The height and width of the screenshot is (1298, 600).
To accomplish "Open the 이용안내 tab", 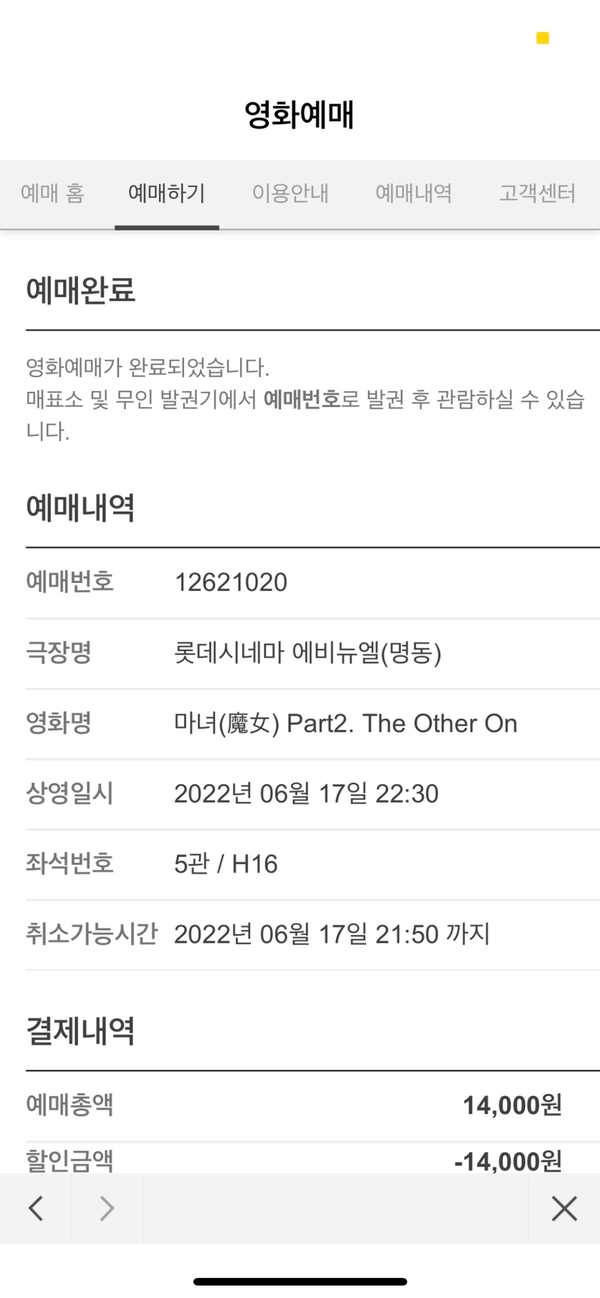I will point(290,194).
